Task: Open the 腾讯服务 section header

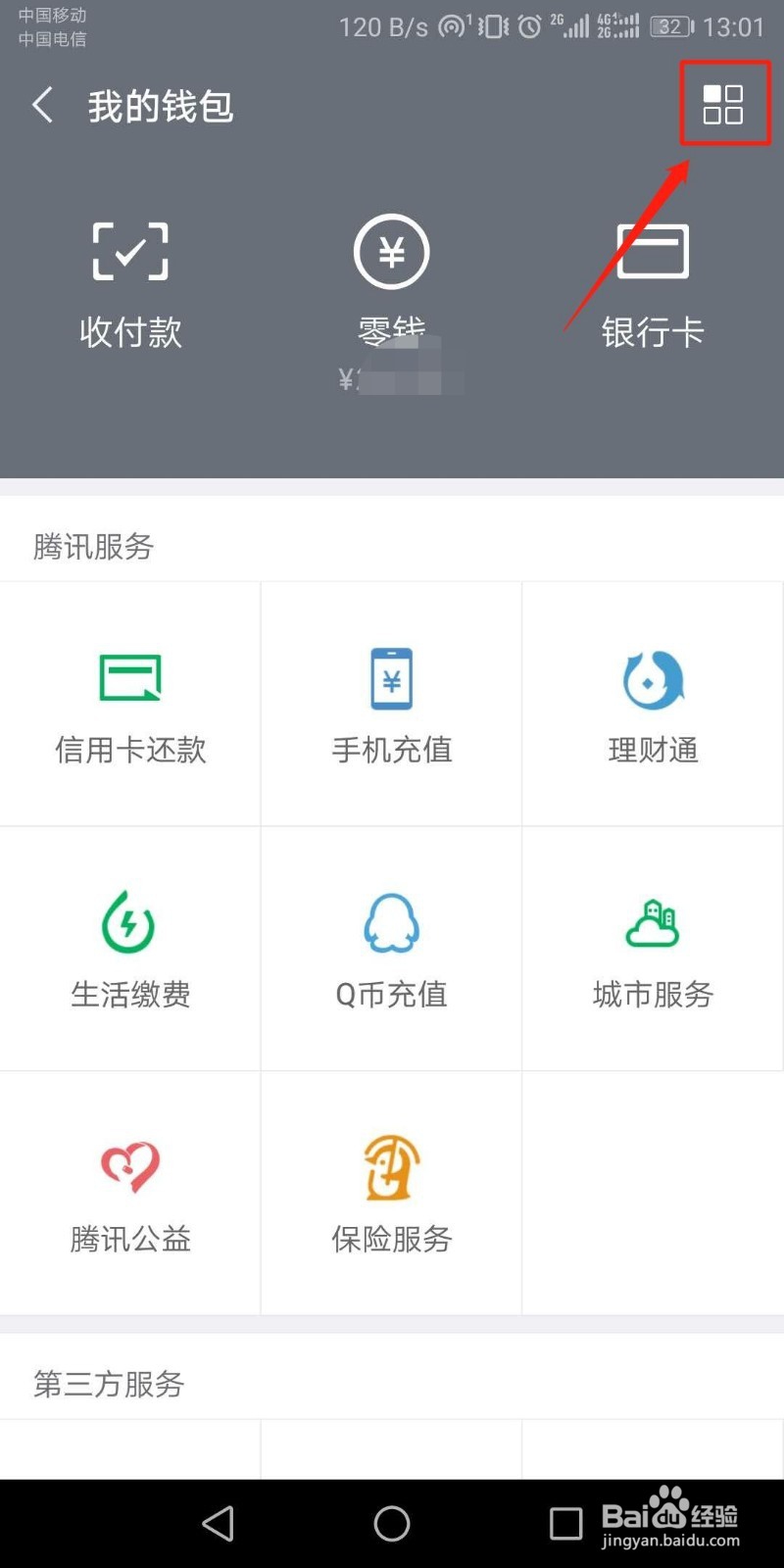Action: coord(93,547)
